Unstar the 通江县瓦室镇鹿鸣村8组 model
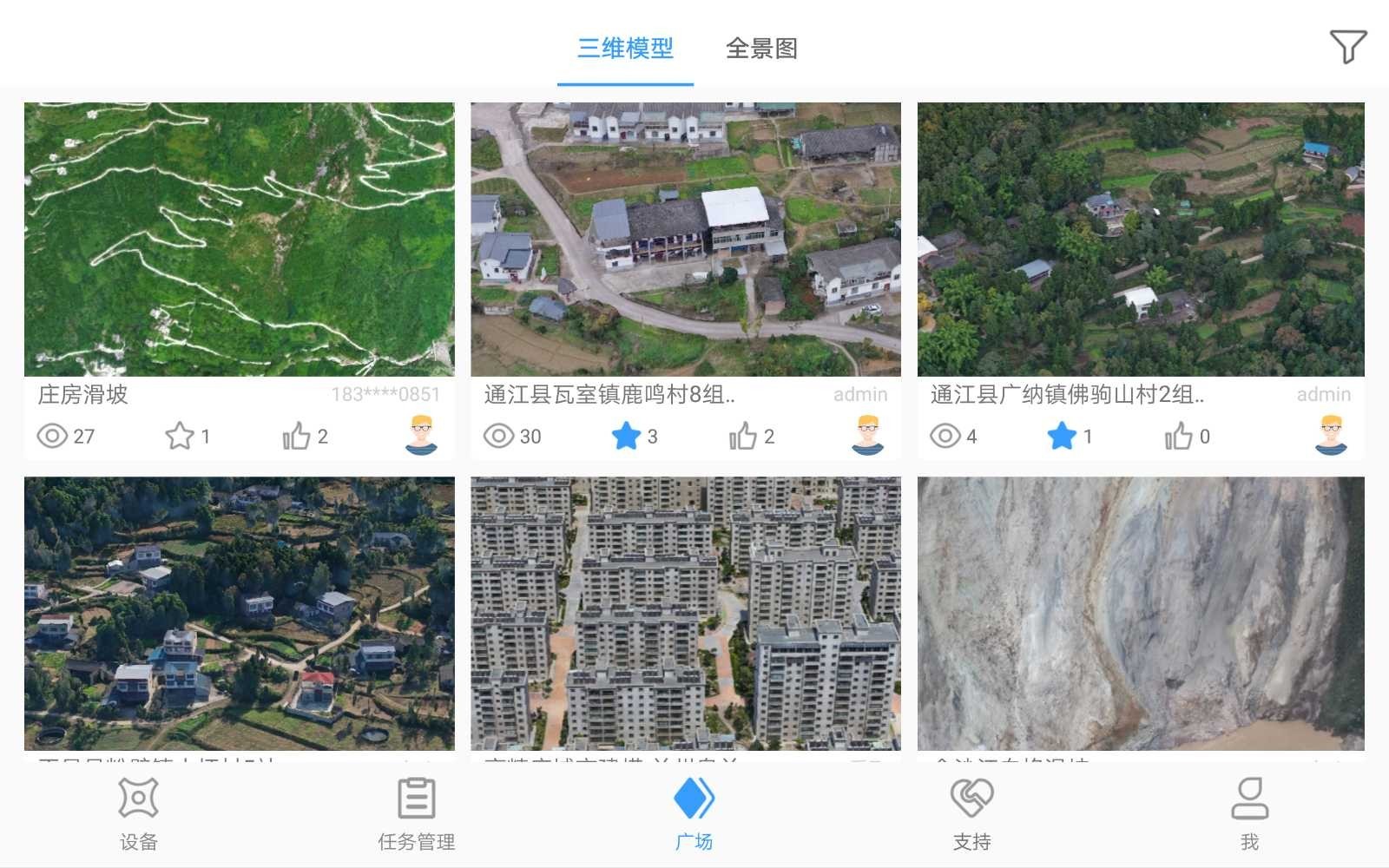This screenshot has width=1389, height=868. [x=626, y=436]
